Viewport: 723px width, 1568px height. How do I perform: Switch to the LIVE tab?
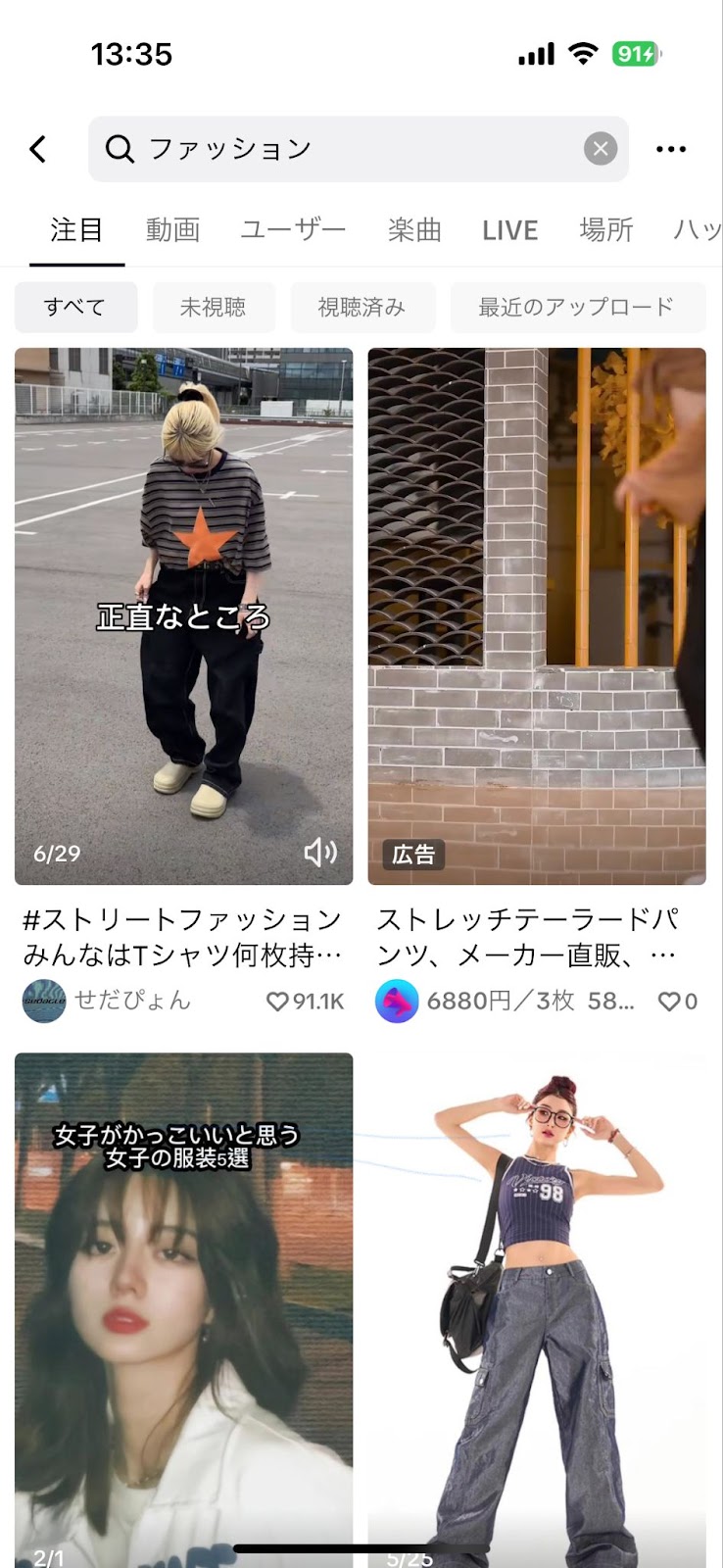click(x=509, y=230)
